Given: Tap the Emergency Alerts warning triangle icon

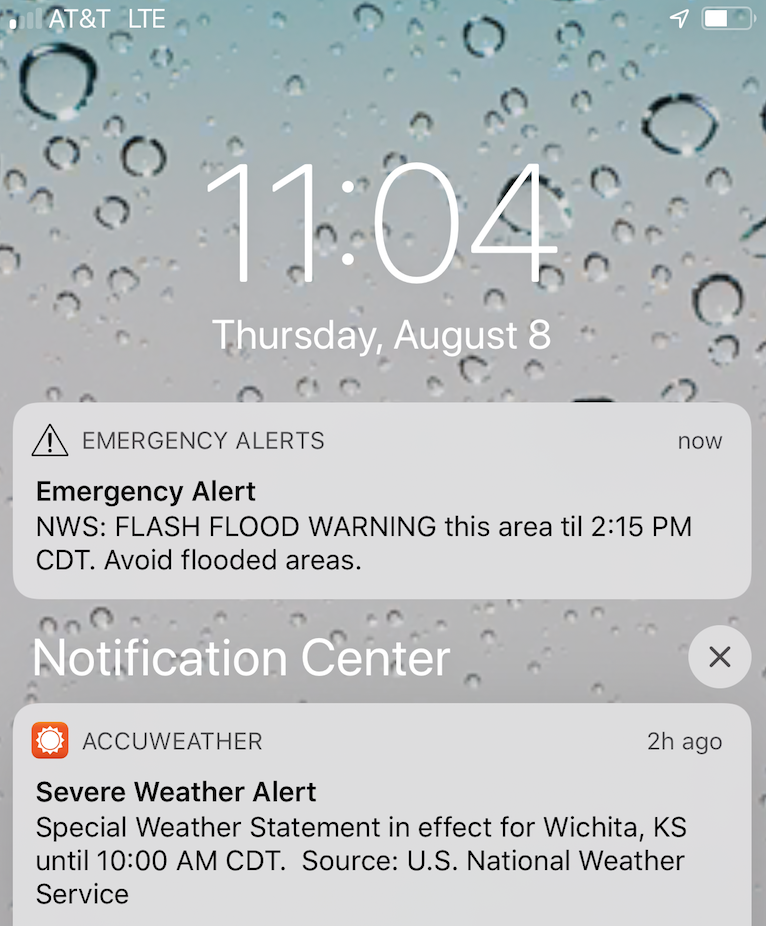Looking at the screenshot, I should coord(49,440).
